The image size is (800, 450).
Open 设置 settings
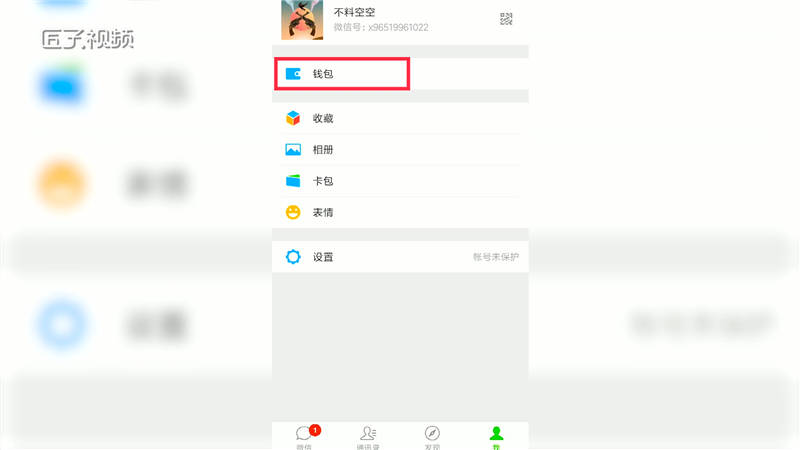400,257
